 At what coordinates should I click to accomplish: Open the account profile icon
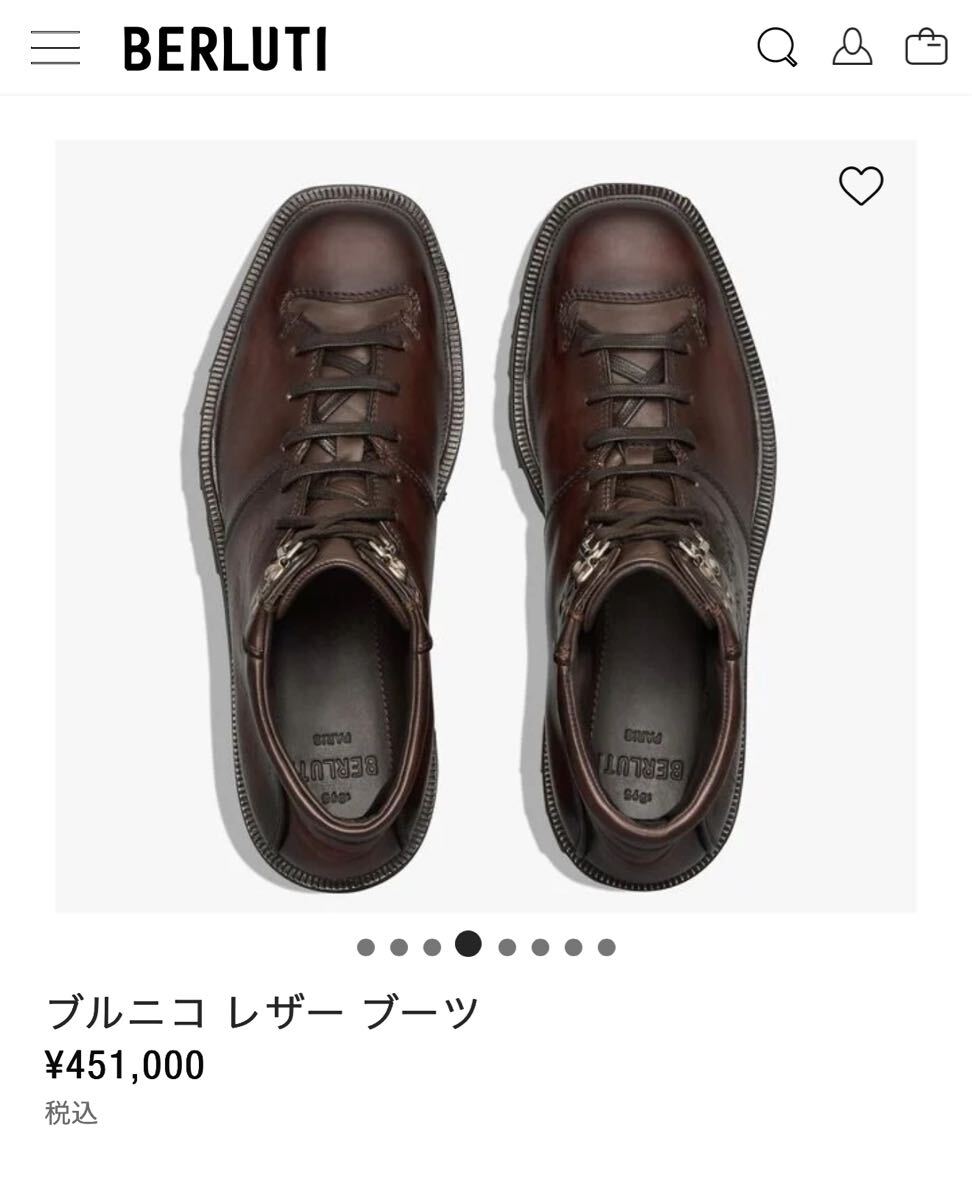click(852, 47)
